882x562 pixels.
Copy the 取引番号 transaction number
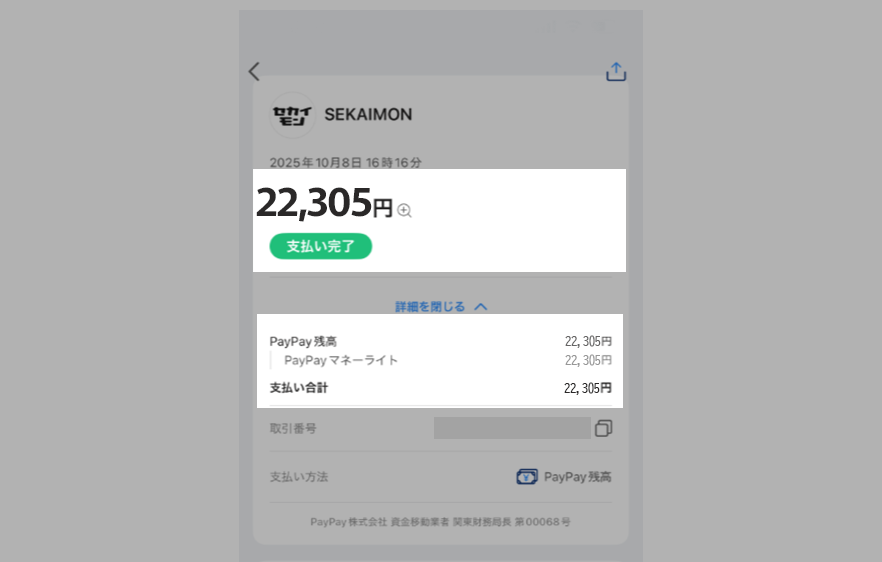[603, 428]
